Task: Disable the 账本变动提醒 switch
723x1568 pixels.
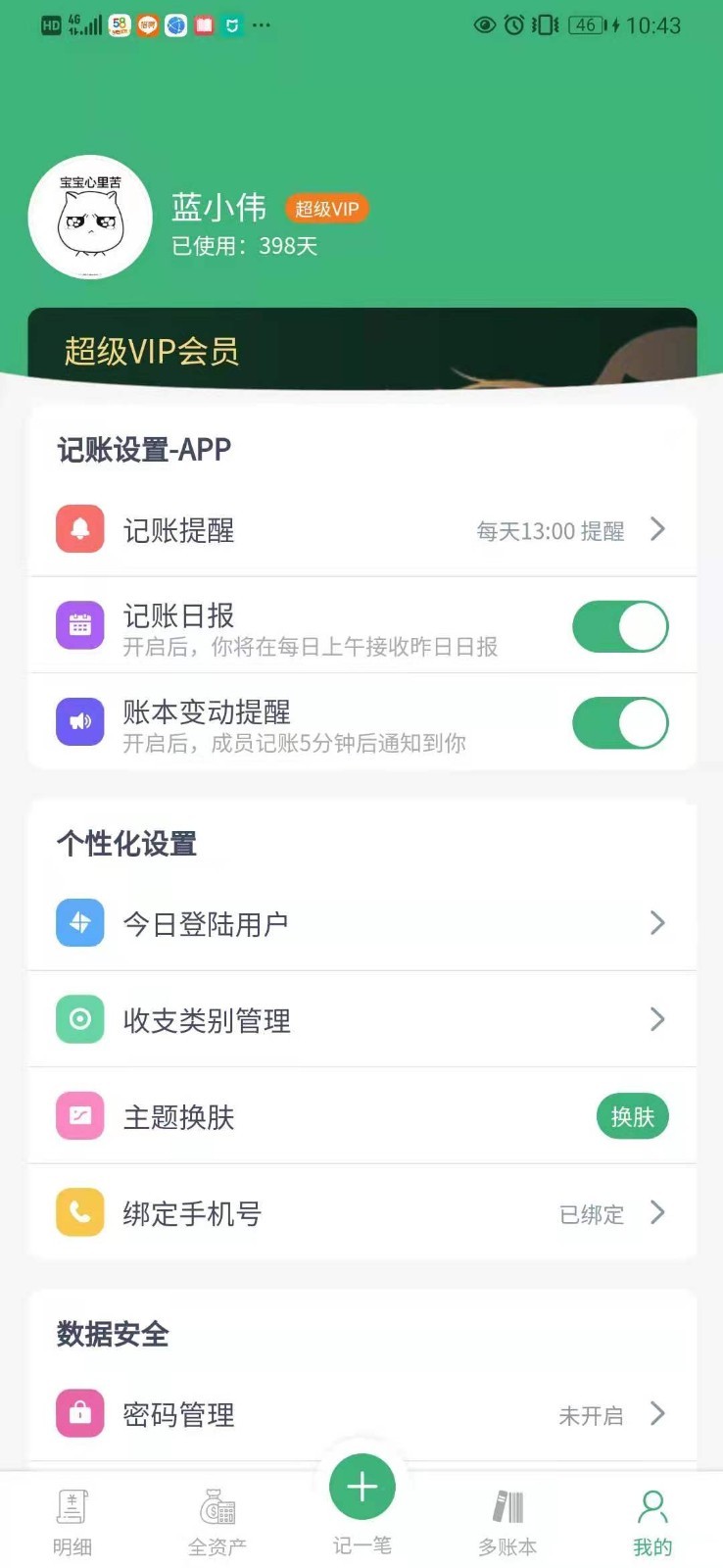Action: 620,723
